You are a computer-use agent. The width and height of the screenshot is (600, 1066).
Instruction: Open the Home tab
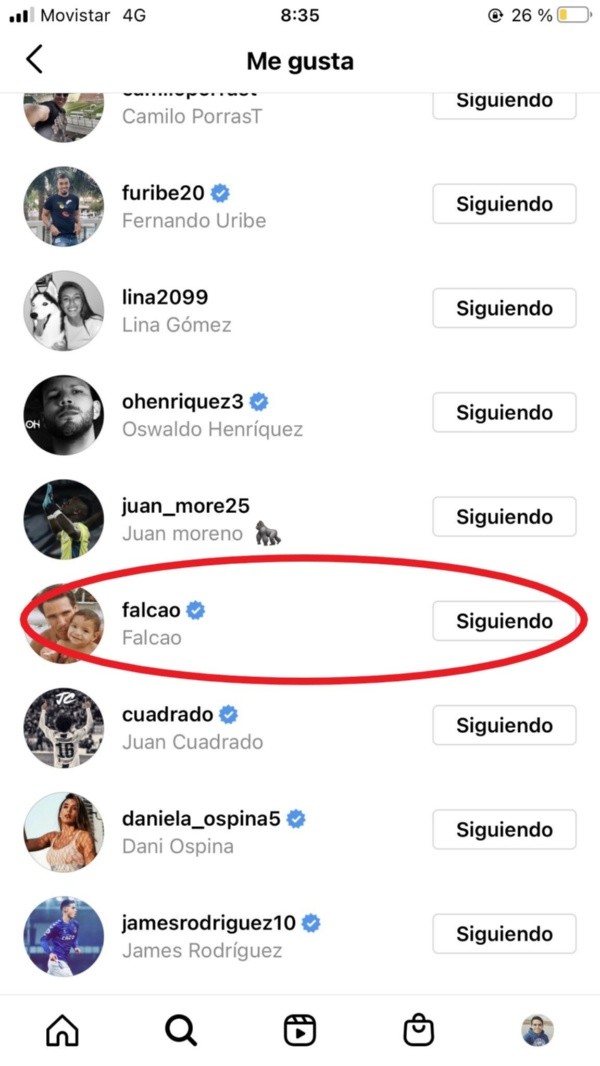[x=63, y=1030]
